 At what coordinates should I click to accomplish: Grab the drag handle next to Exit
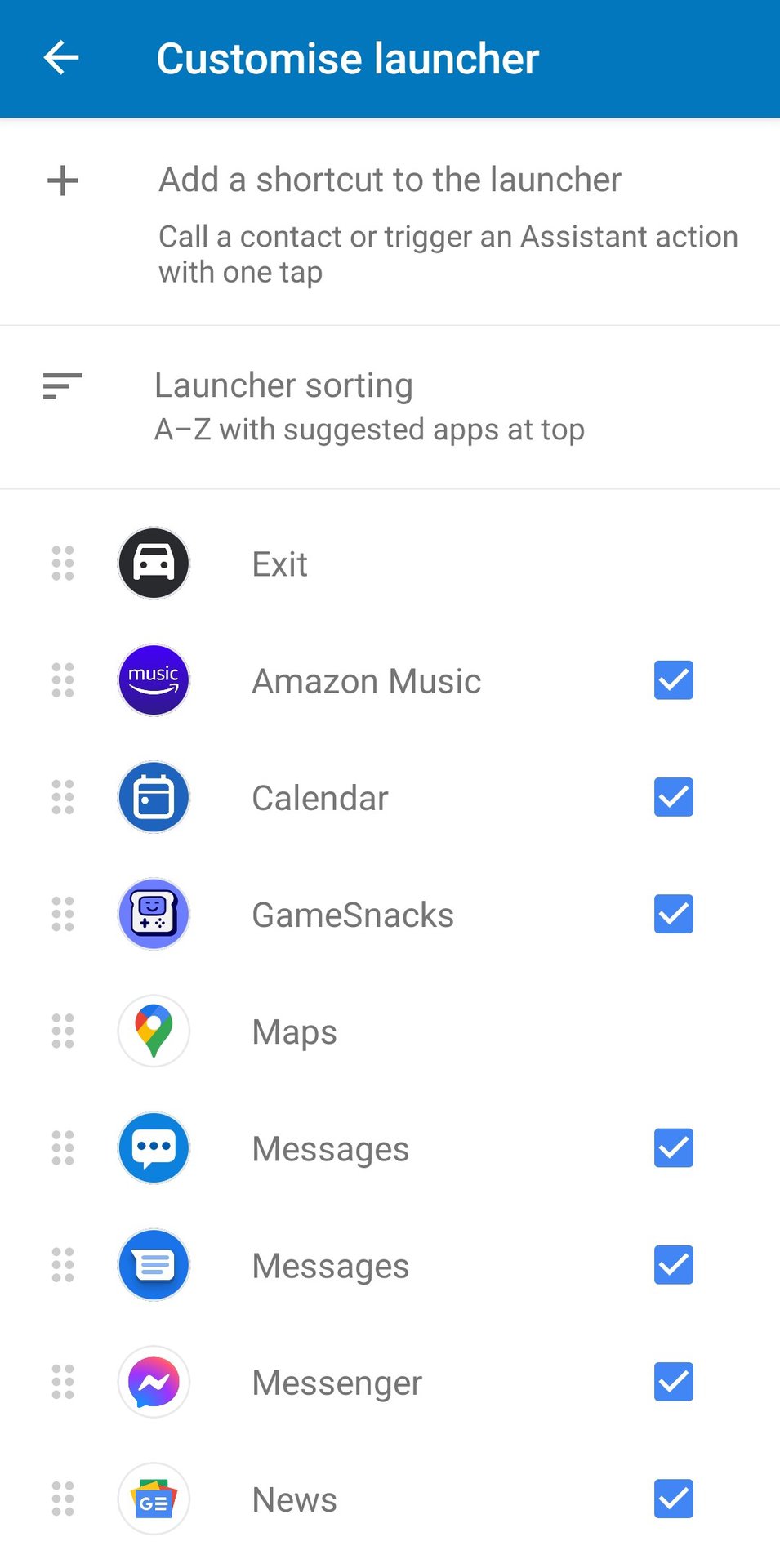62,563
